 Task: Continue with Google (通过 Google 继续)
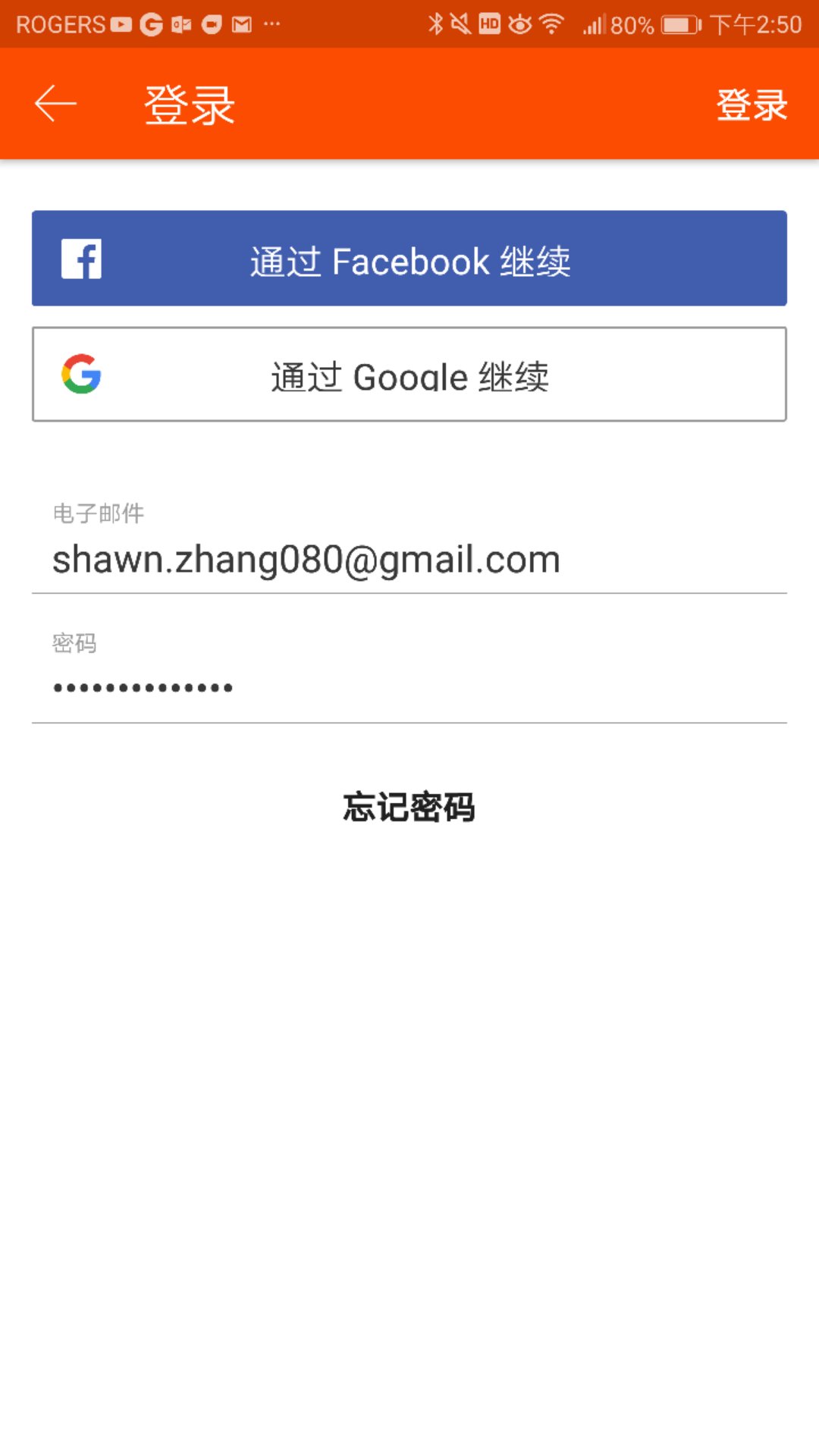click(x=409, y=375)
